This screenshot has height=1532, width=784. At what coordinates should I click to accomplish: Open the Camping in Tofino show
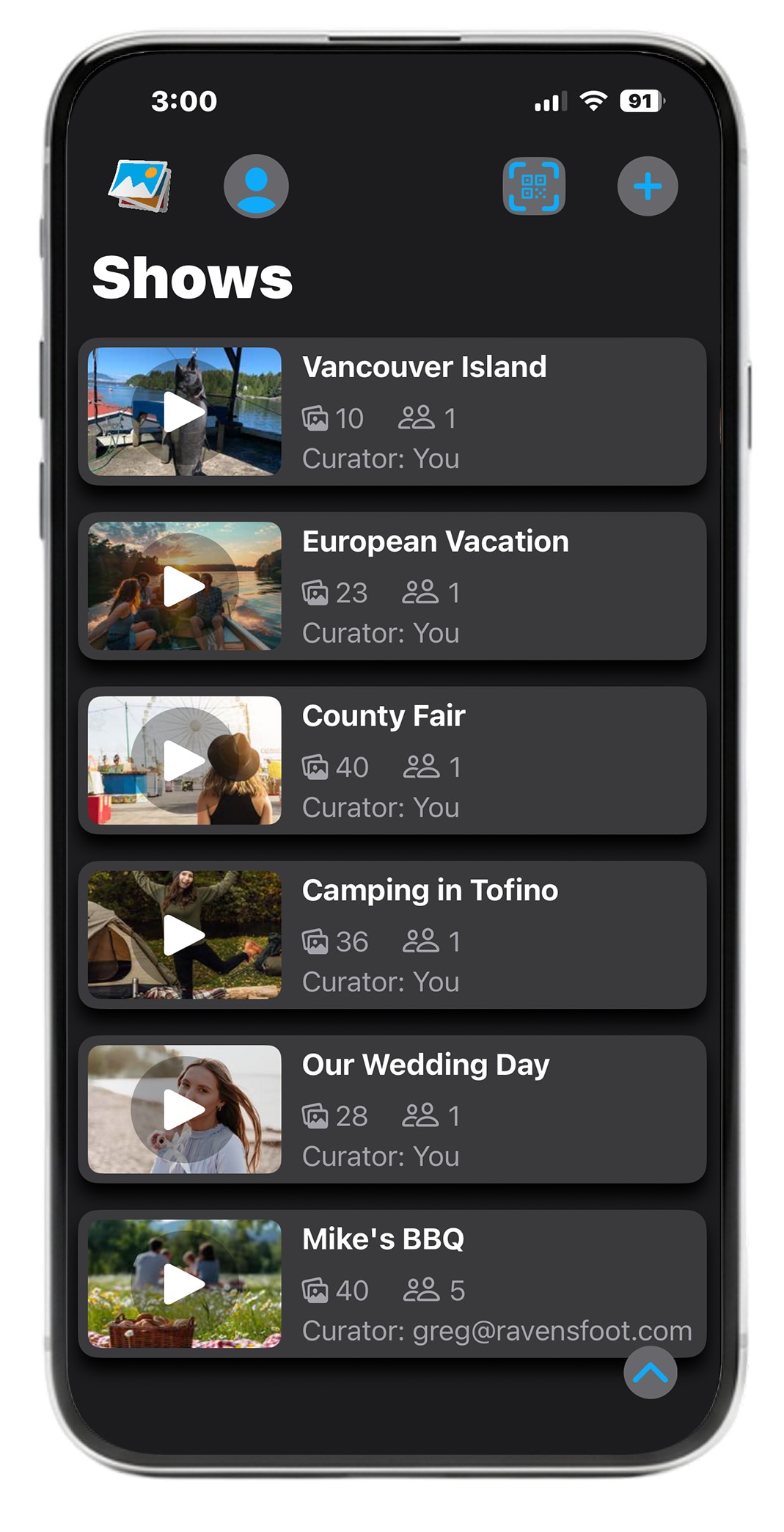point(392,935)
